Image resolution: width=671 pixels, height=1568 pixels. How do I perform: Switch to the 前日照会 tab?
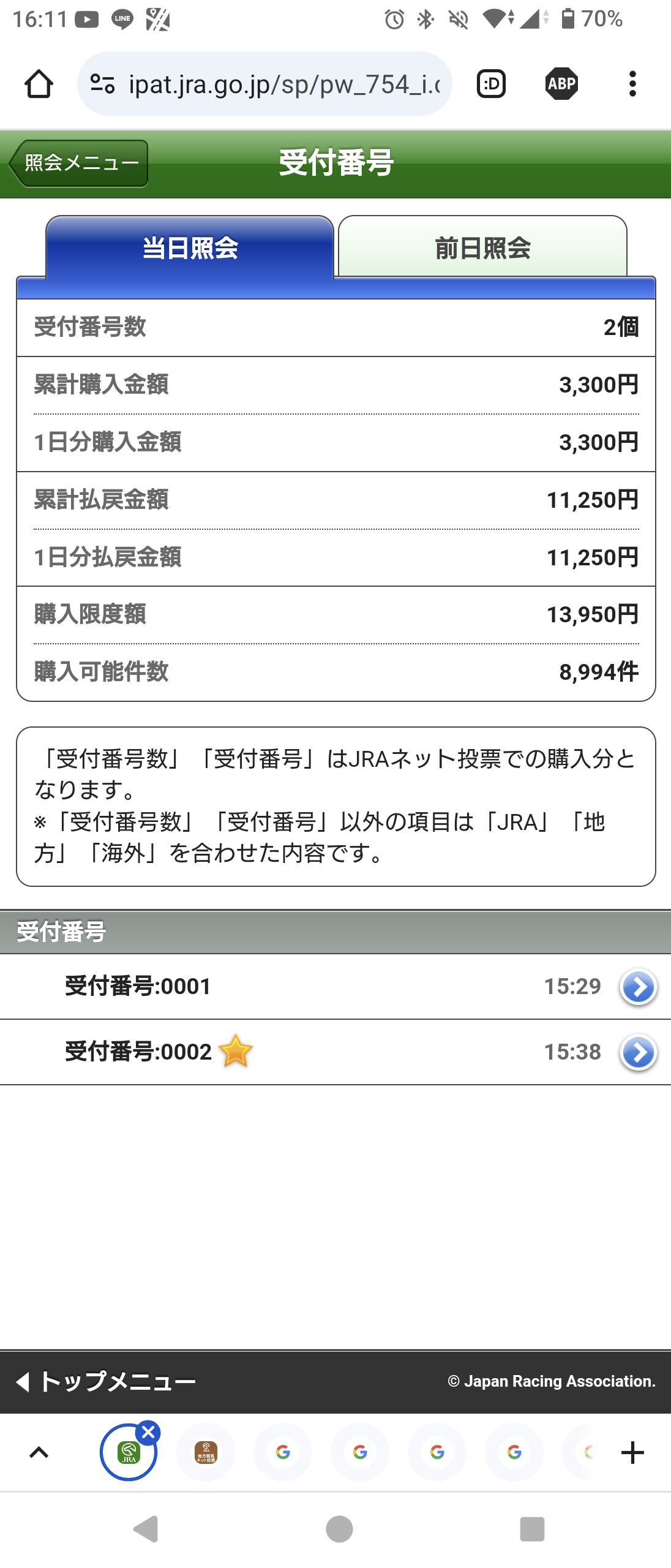[x=482, y=248]
